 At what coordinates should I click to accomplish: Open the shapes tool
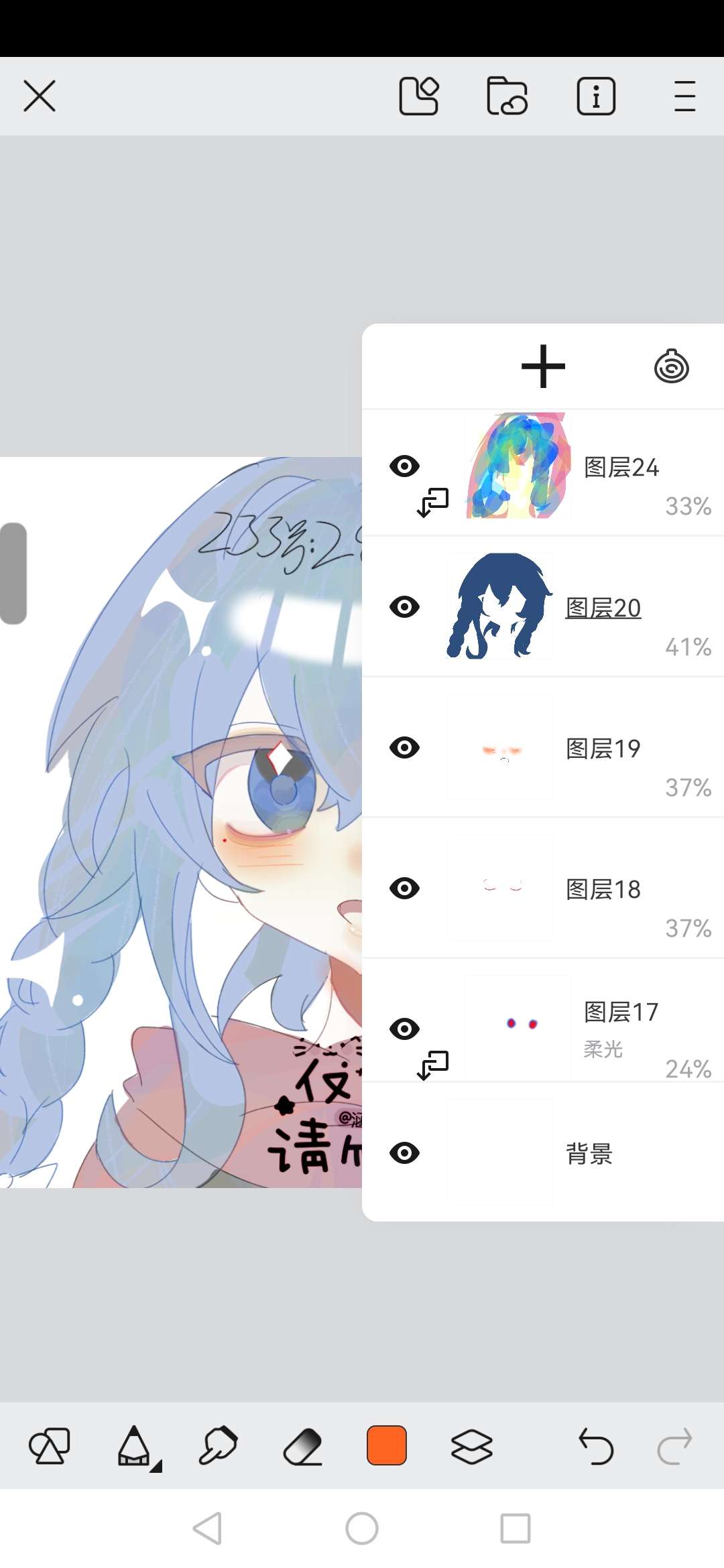pyautogui.click(x=50, y=1447)
